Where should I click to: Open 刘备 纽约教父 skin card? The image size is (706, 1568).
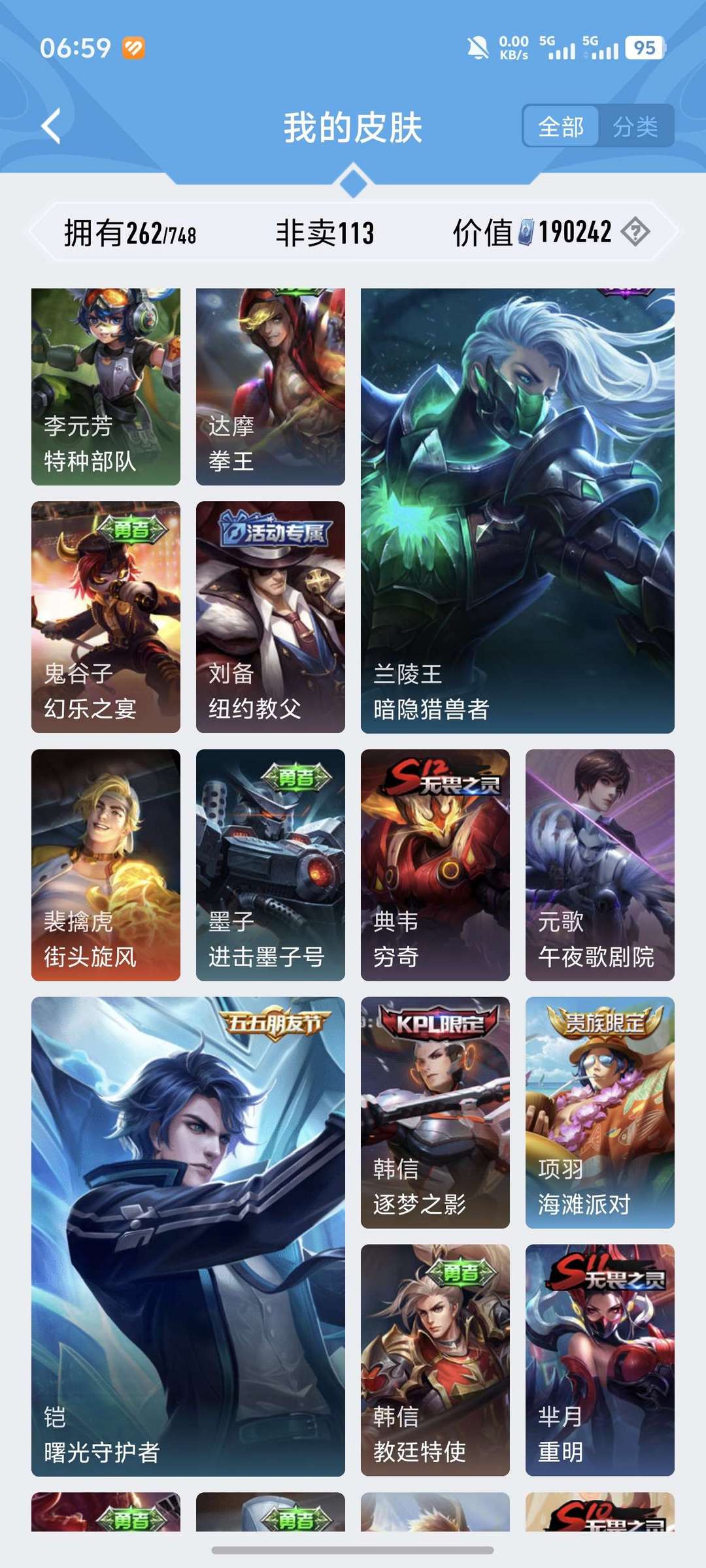[271, 616]
